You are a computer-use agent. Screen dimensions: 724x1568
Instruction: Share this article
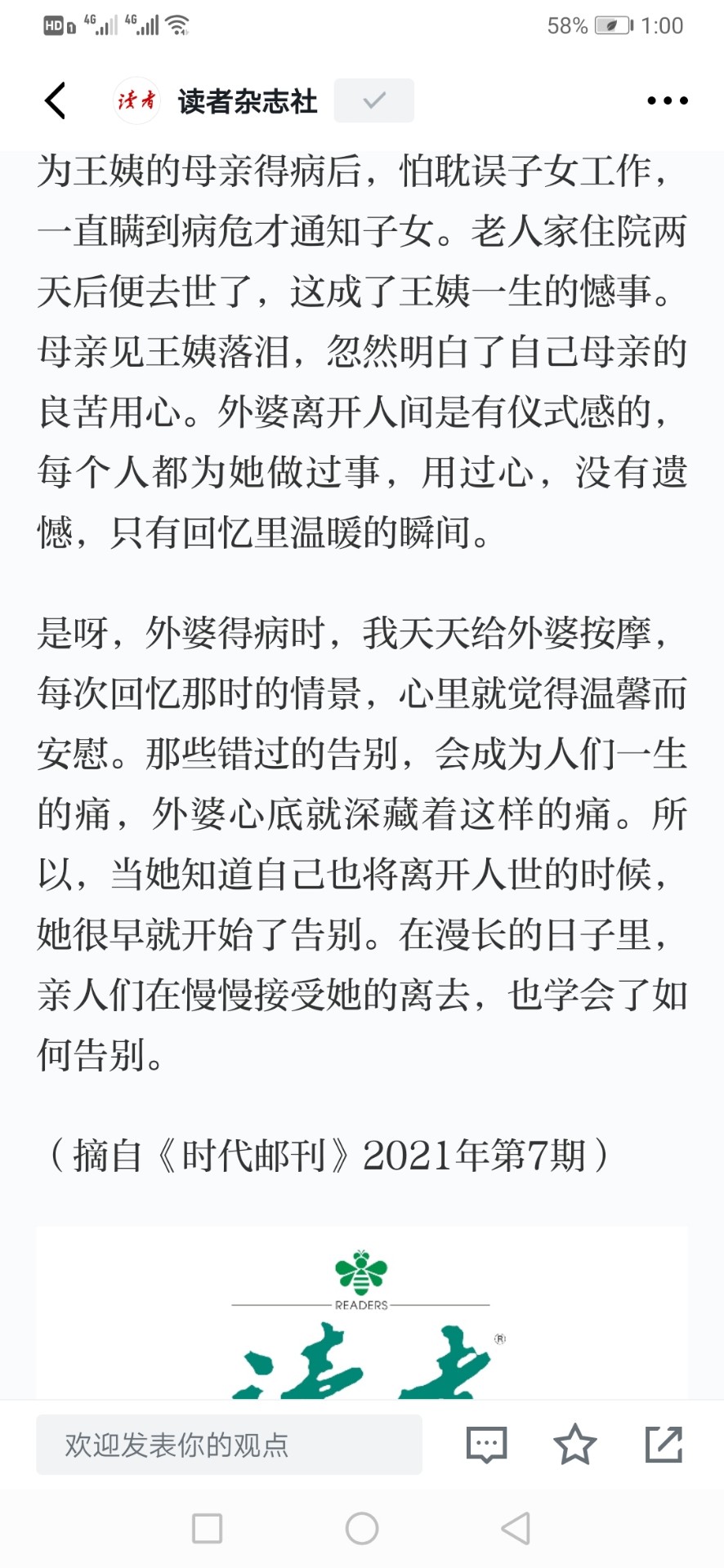(x=664, y=1444)
